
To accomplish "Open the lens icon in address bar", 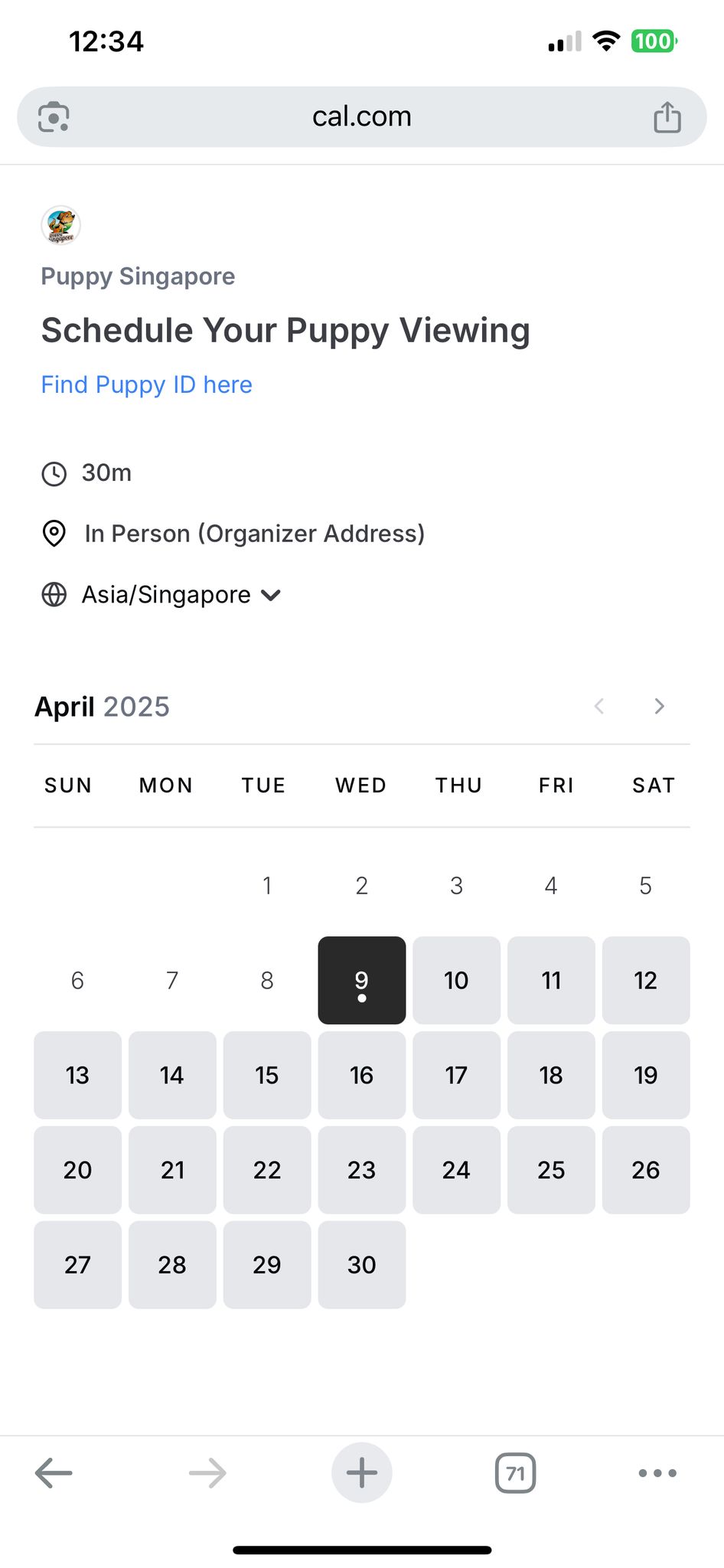I will 54,117.
